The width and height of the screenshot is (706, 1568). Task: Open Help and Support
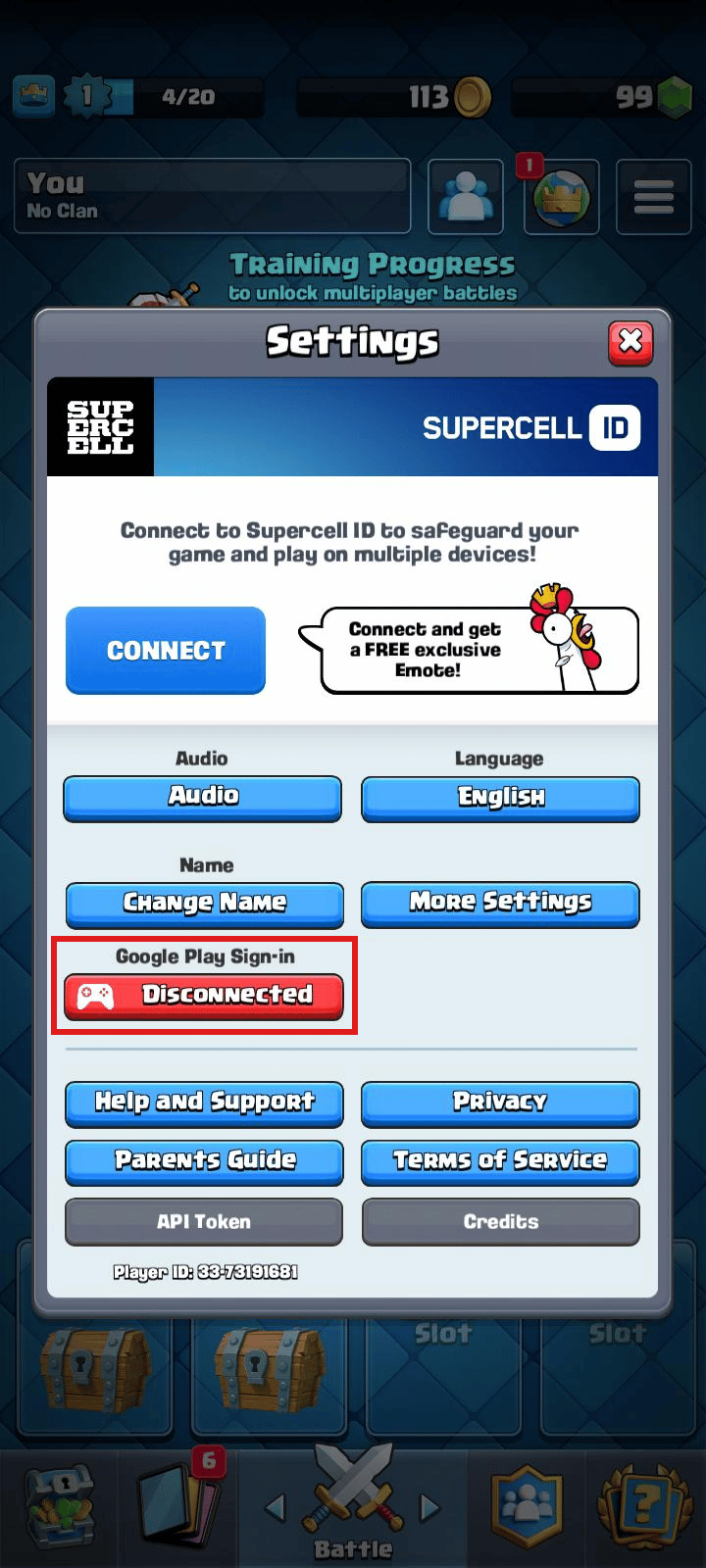[203, 1103]
